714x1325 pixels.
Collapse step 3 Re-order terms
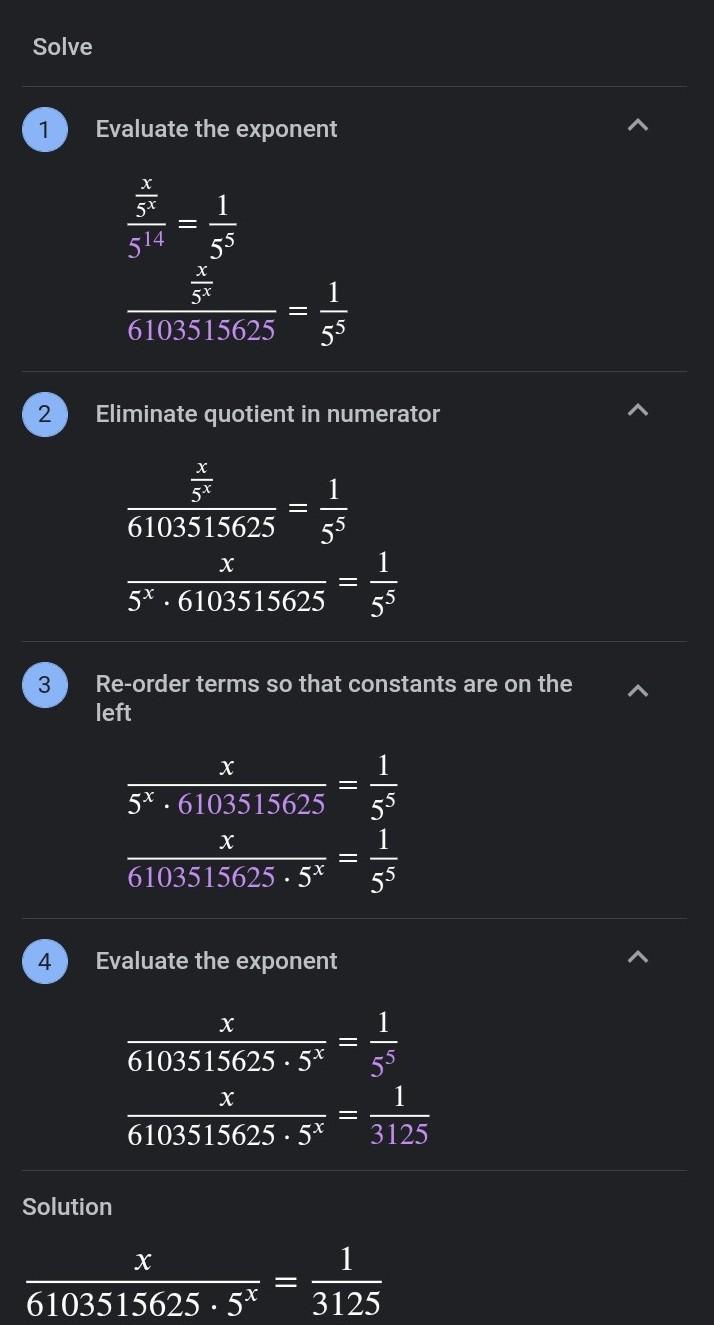pyautogui.click(x=638, y=691)
